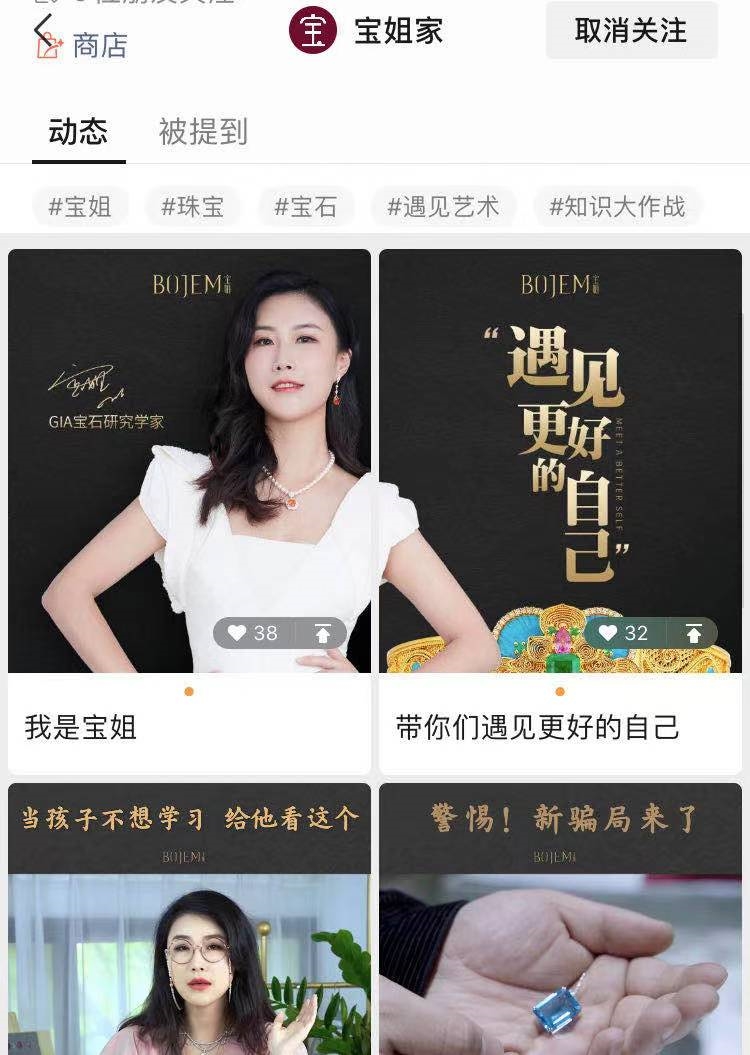Click the pin-to-top icon on 遇见更好的自己 post
Screen dimensions: 750x1055
tap(692, 633)
